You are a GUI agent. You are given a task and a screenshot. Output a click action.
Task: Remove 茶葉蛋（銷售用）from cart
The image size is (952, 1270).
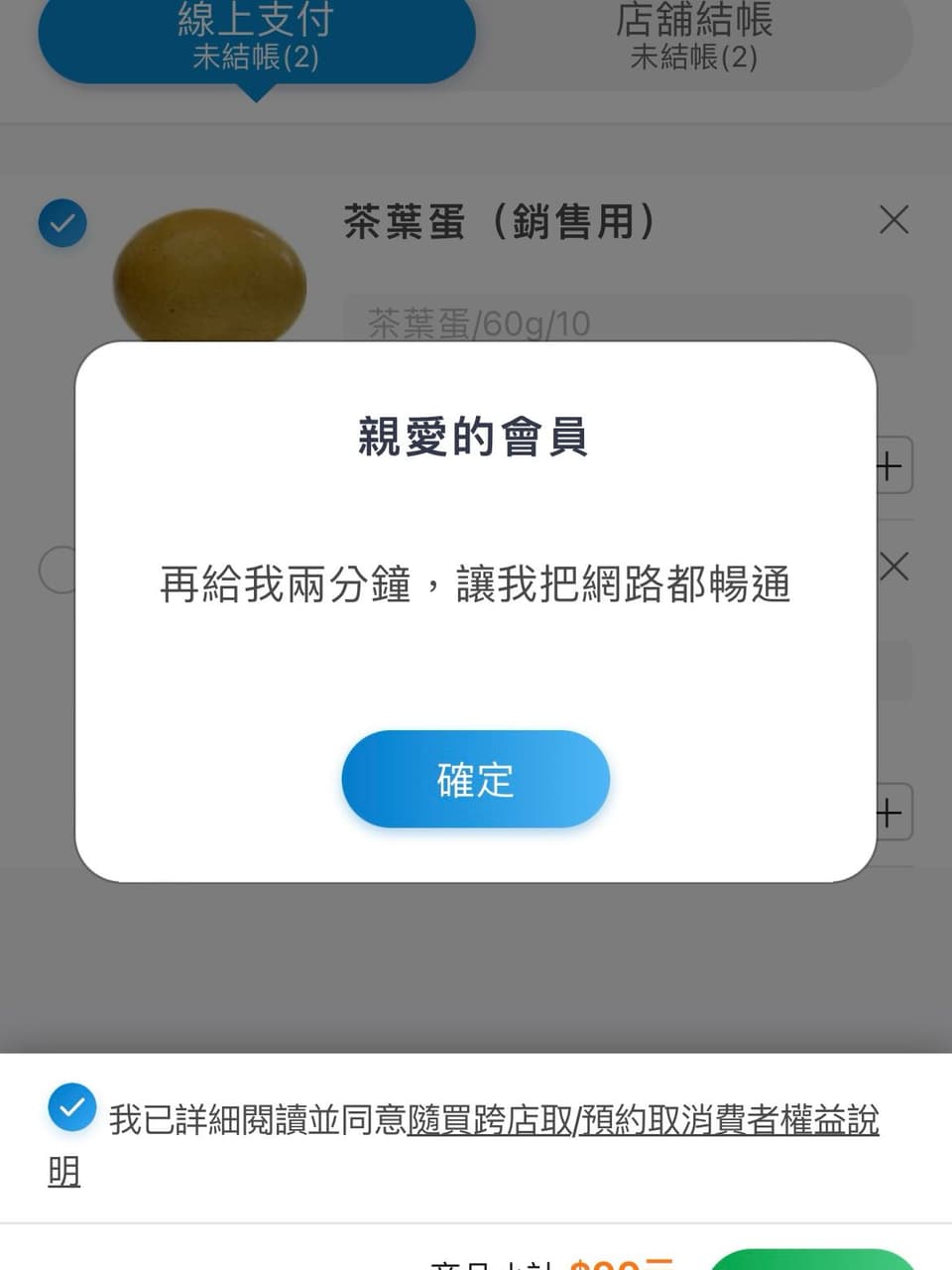[x=893, y=219]
